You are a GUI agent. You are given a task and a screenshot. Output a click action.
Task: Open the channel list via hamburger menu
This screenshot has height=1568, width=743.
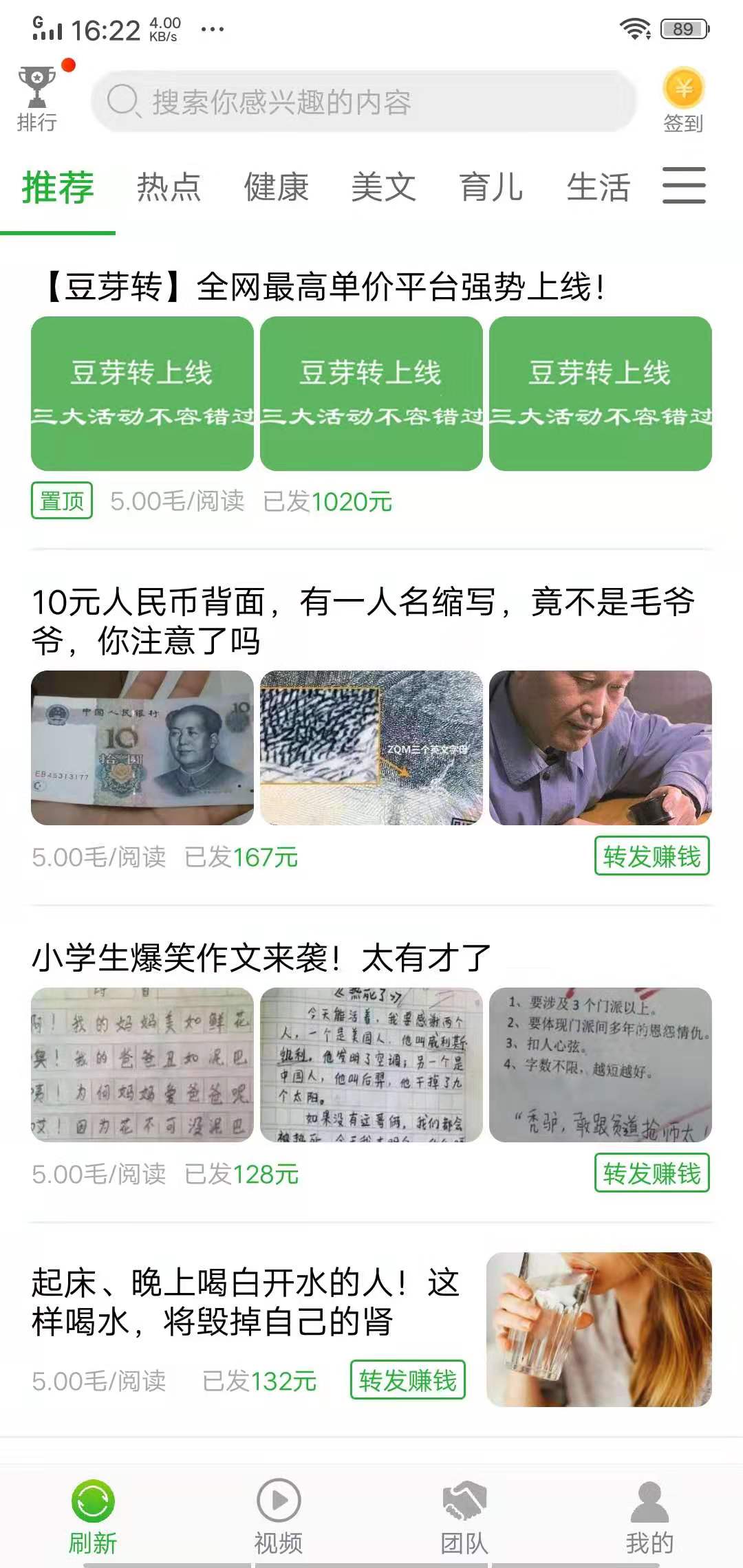(682, 187)
